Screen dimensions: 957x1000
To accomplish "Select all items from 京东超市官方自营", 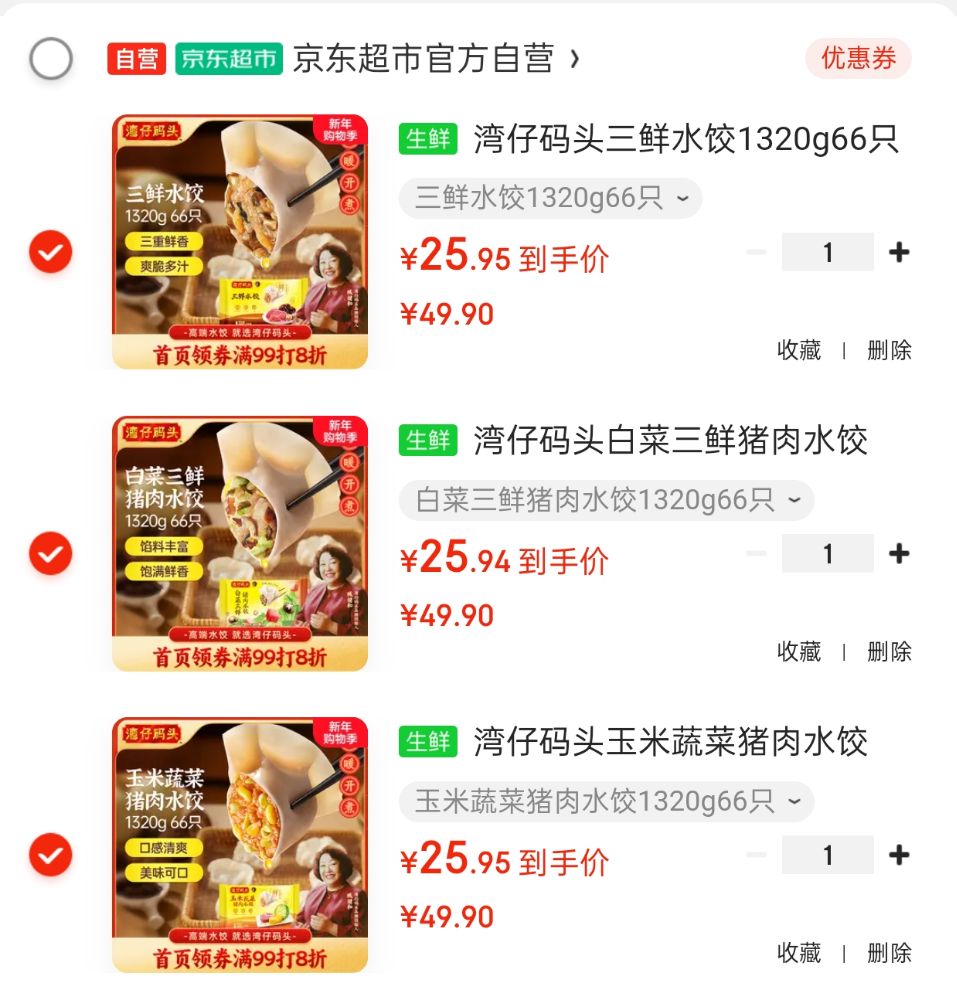I will (51, 59).
